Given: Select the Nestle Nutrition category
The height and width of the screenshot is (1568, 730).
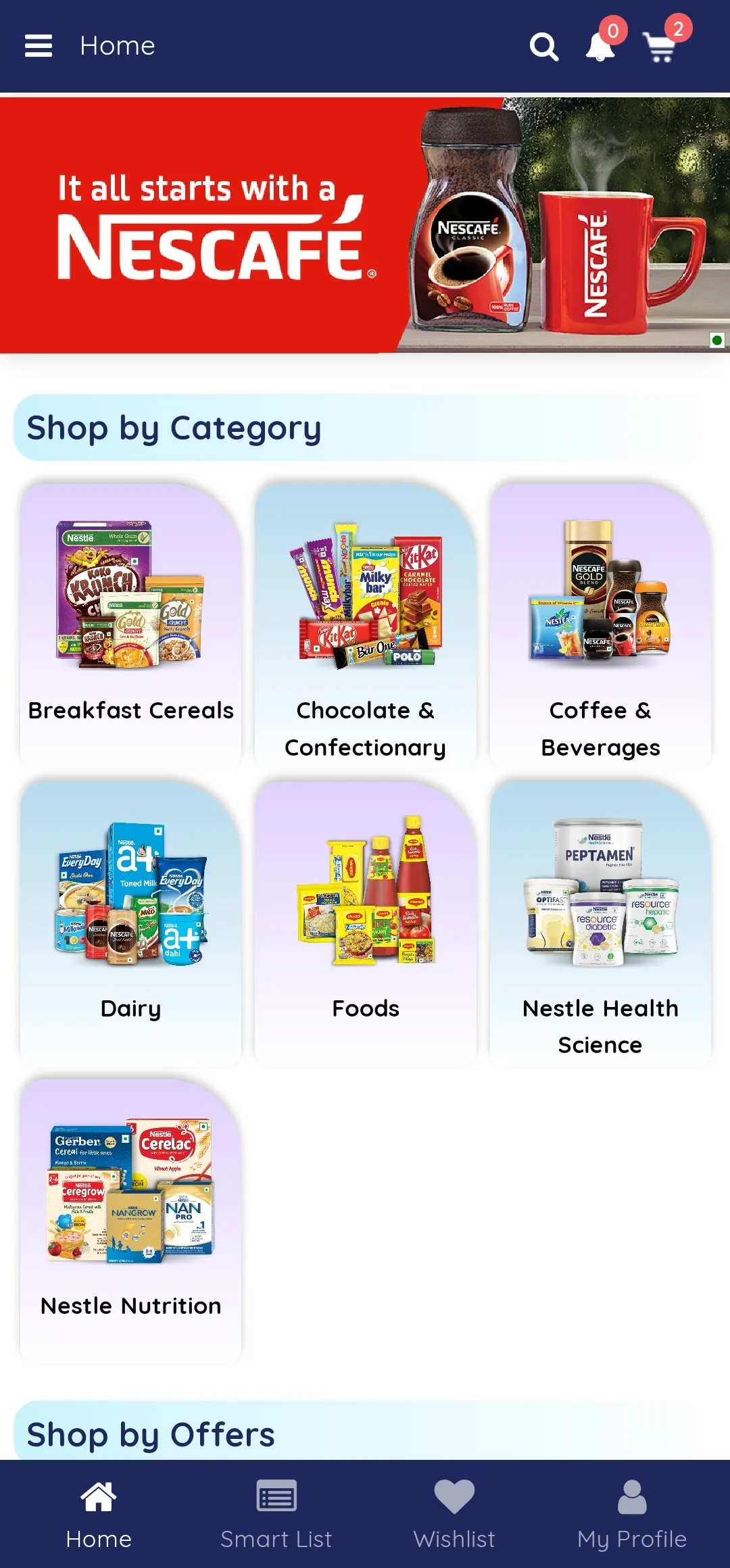Looking at the screenshot, I should click(130, 1219).
